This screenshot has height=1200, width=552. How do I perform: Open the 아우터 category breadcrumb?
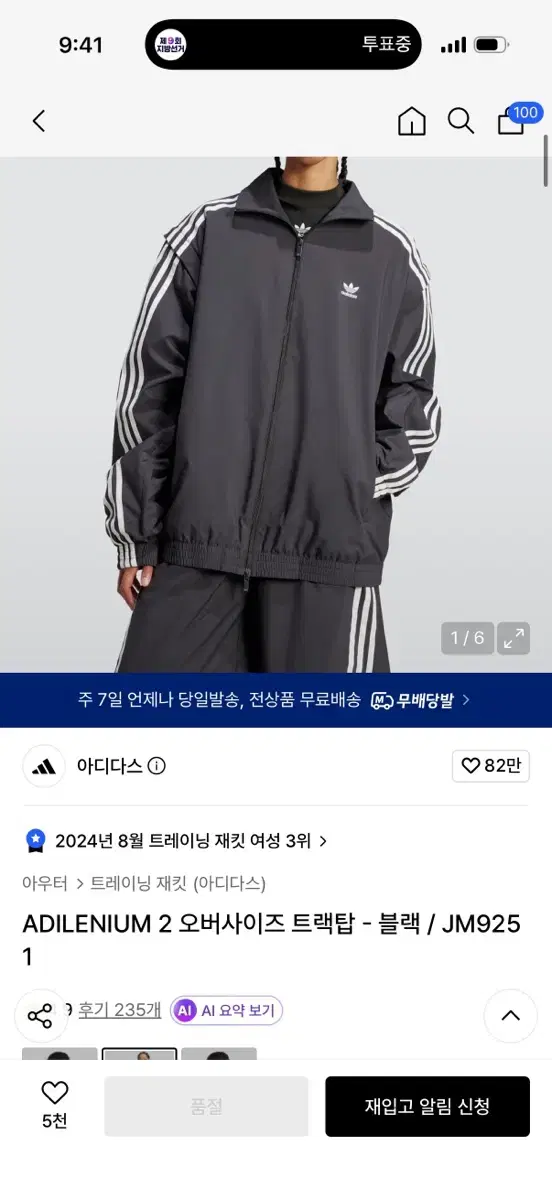pyautogui.click(x=45, y=883)
